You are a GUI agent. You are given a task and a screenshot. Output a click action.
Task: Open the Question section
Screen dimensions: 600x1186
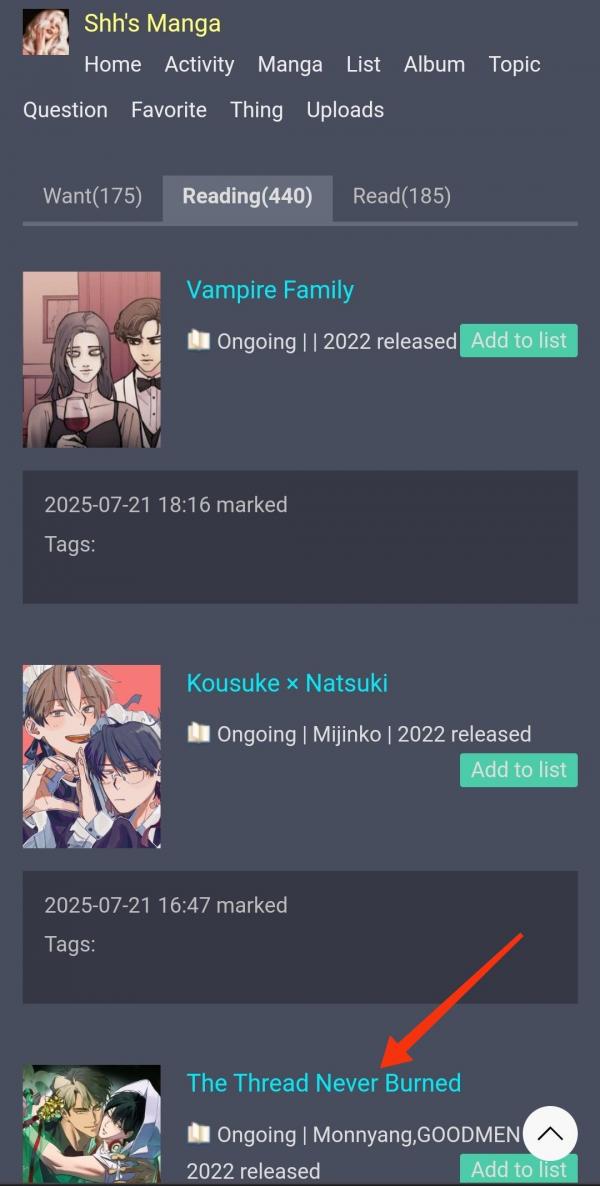point(65,110)
